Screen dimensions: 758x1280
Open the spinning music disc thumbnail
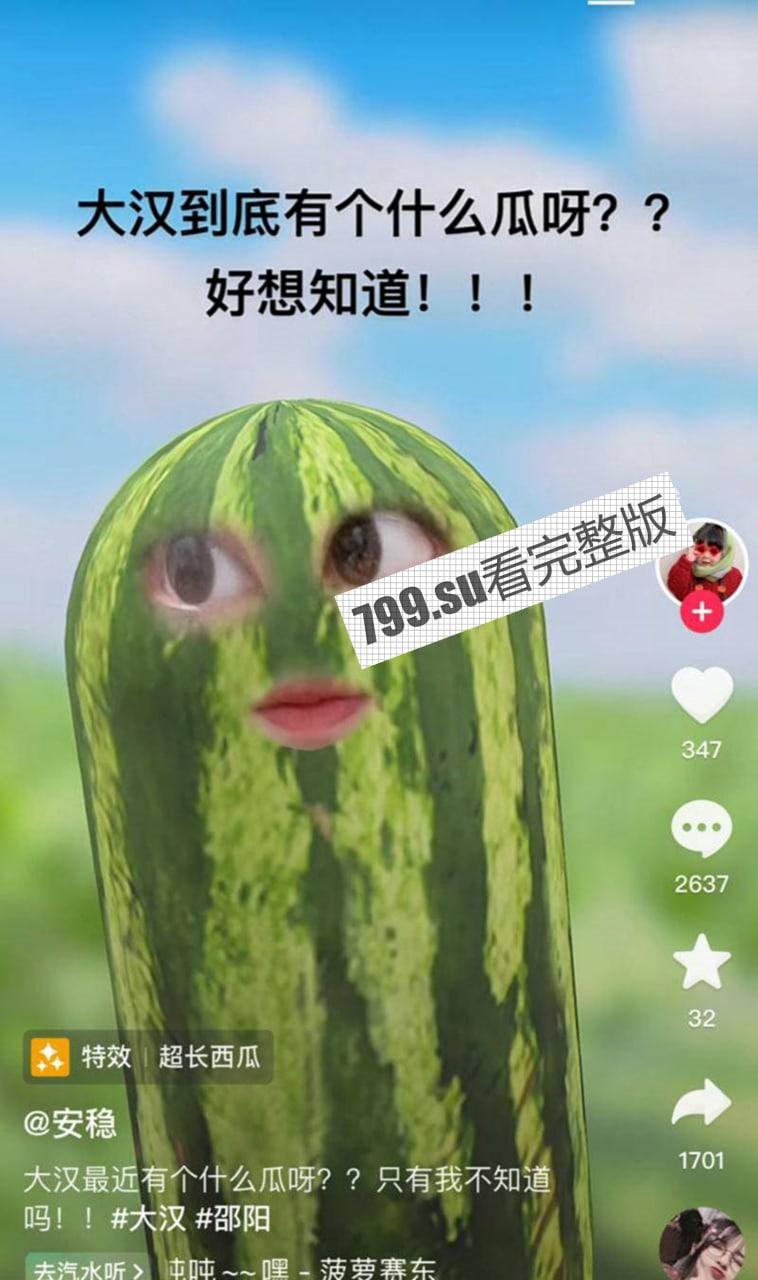(701, 1246)
